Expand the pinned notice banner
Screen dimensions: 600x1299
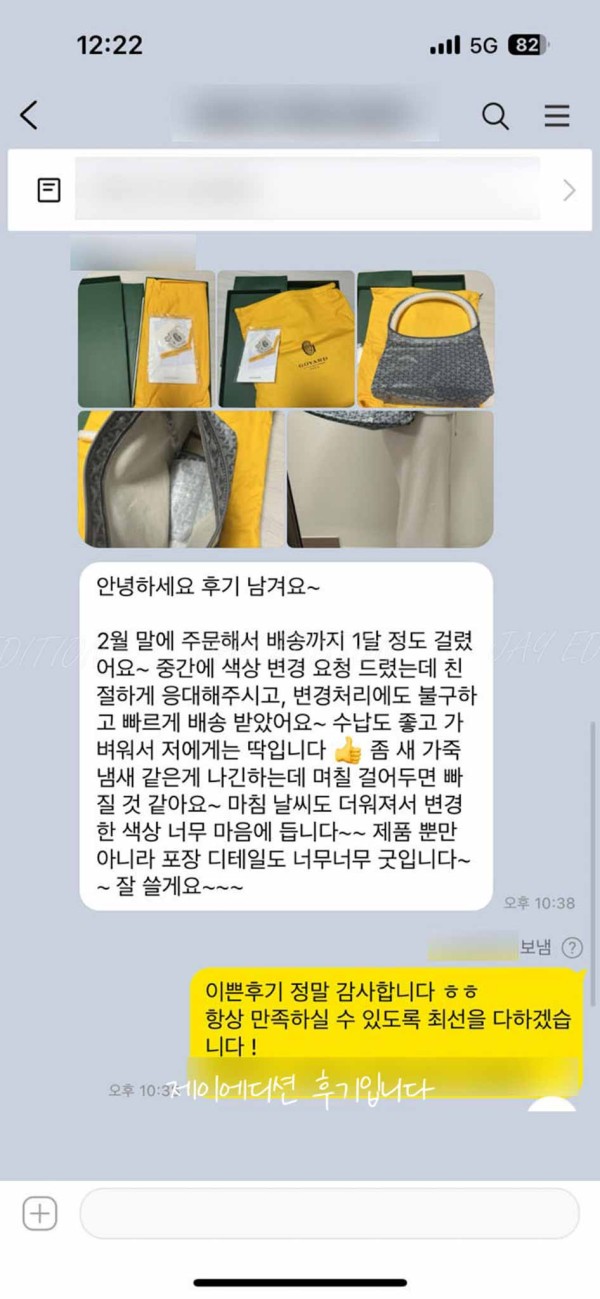(569, 190)
